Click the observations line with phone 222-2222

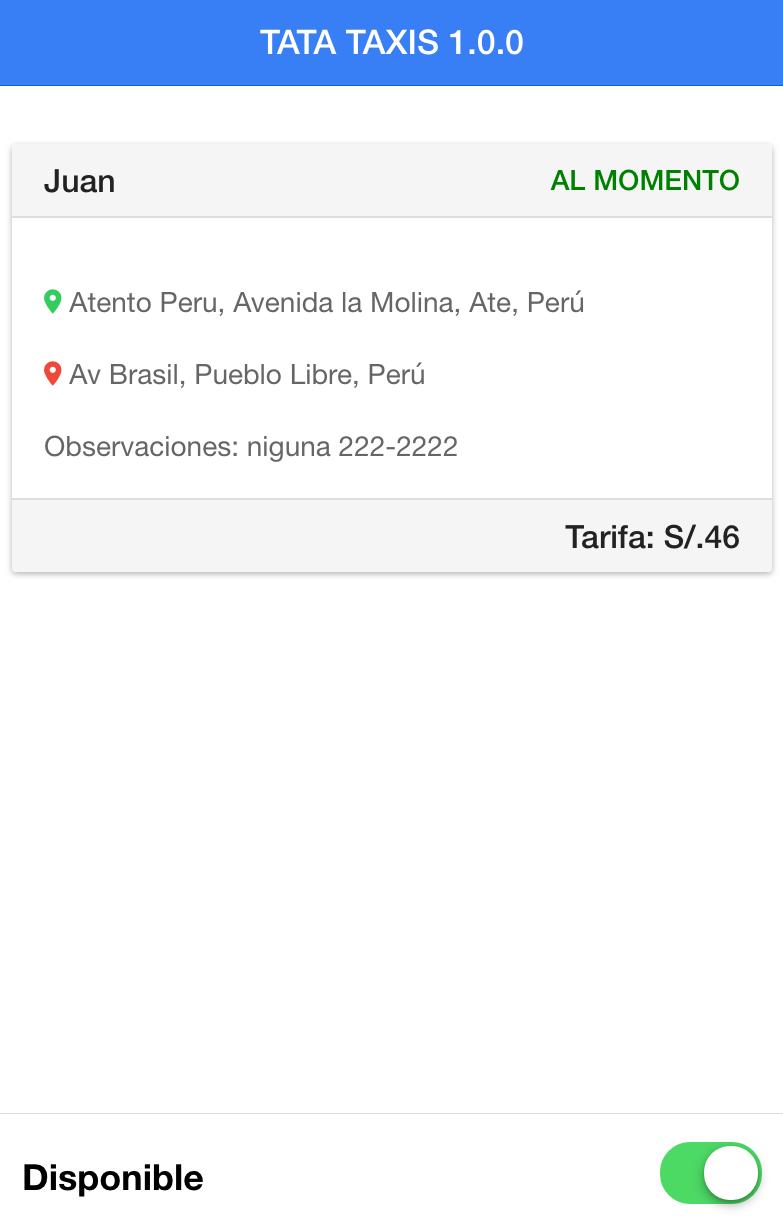pyautogui.click(x=251, y=446)
